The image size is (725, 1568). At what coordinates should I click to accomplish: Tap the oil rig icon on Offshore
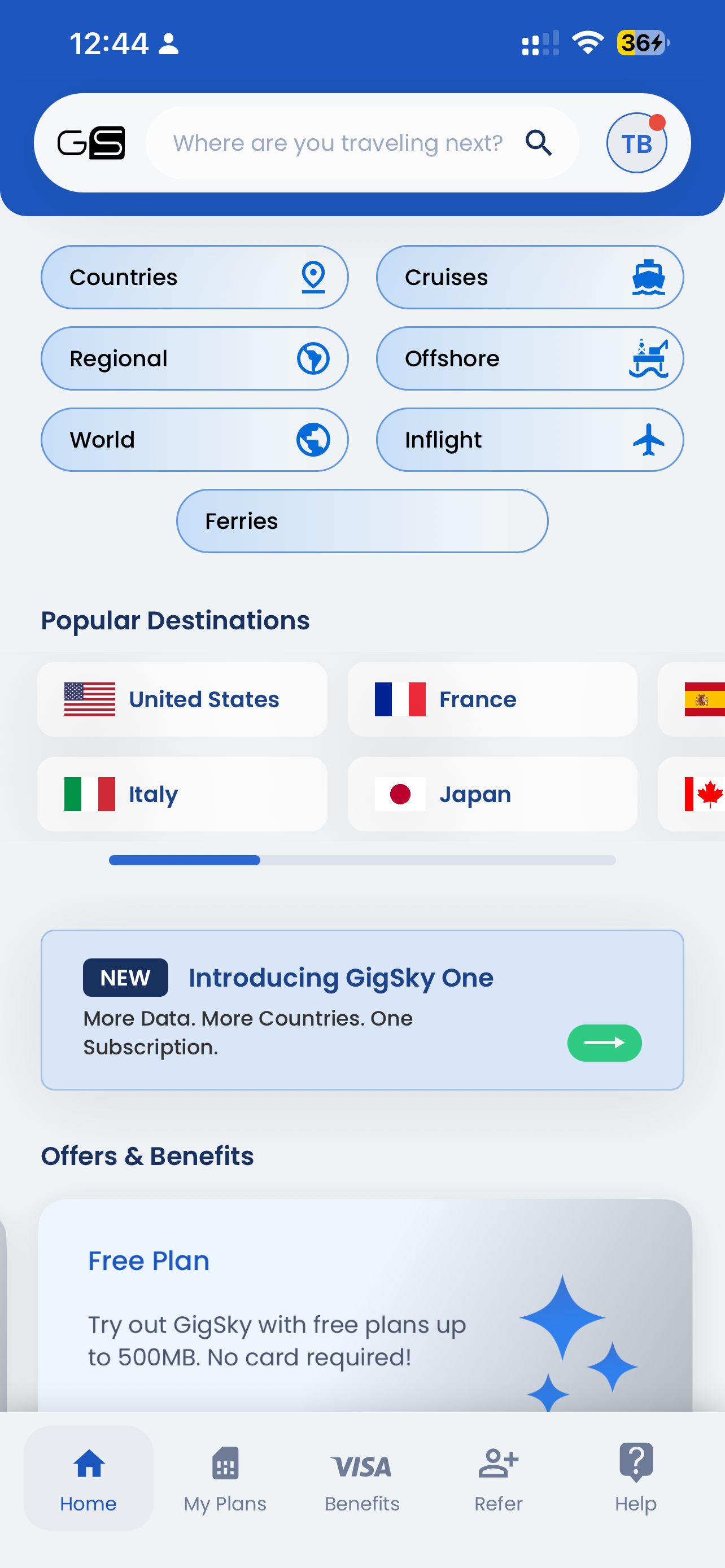click(x=649, y=358)
